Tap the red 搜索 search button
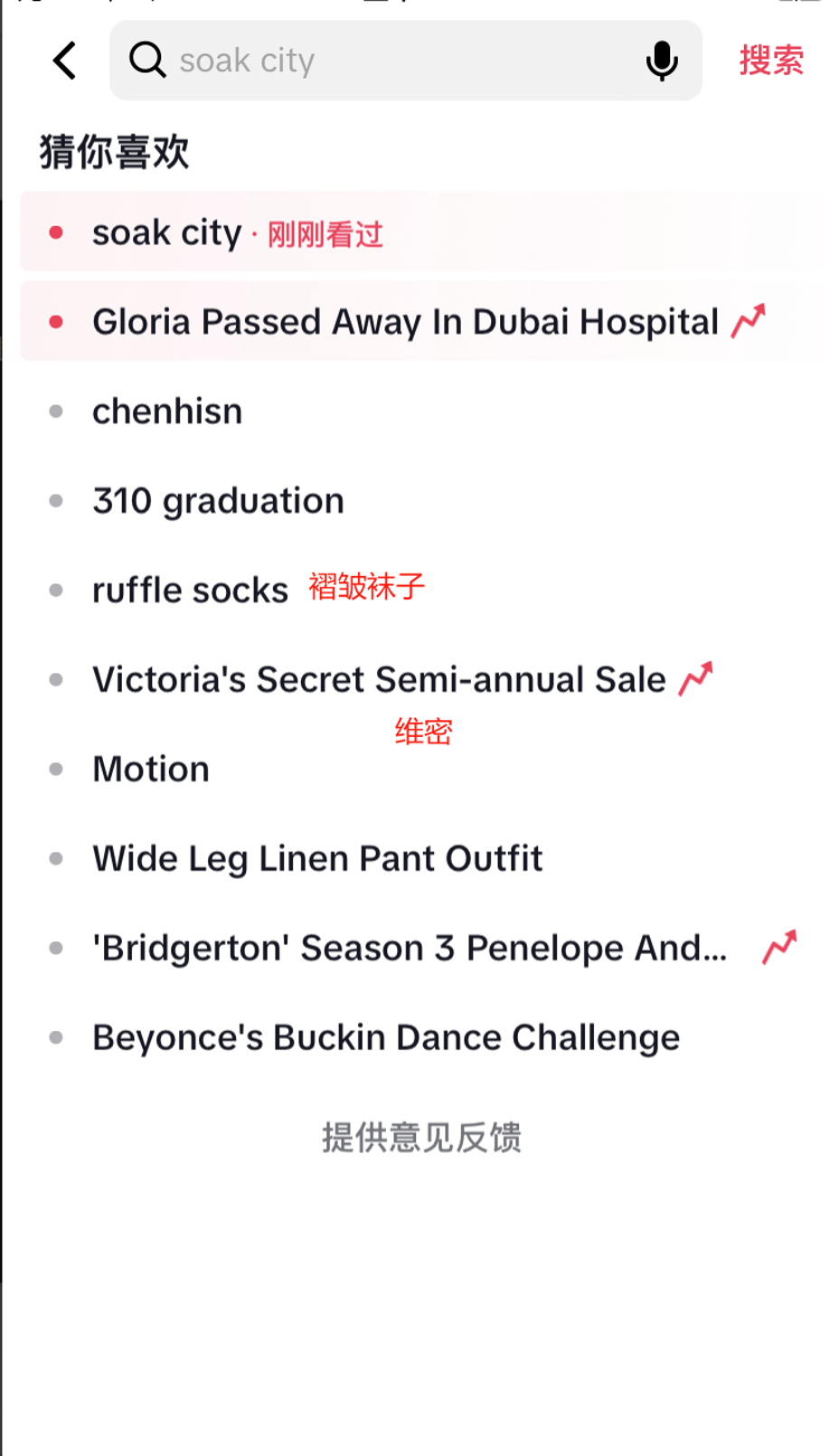The image size is (839, 1456). 771,61
